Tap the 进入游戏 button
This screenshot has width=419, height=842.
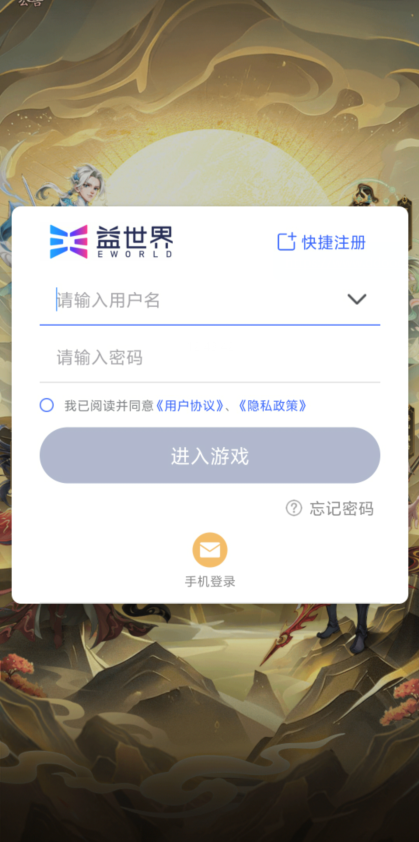coord(210,455)
